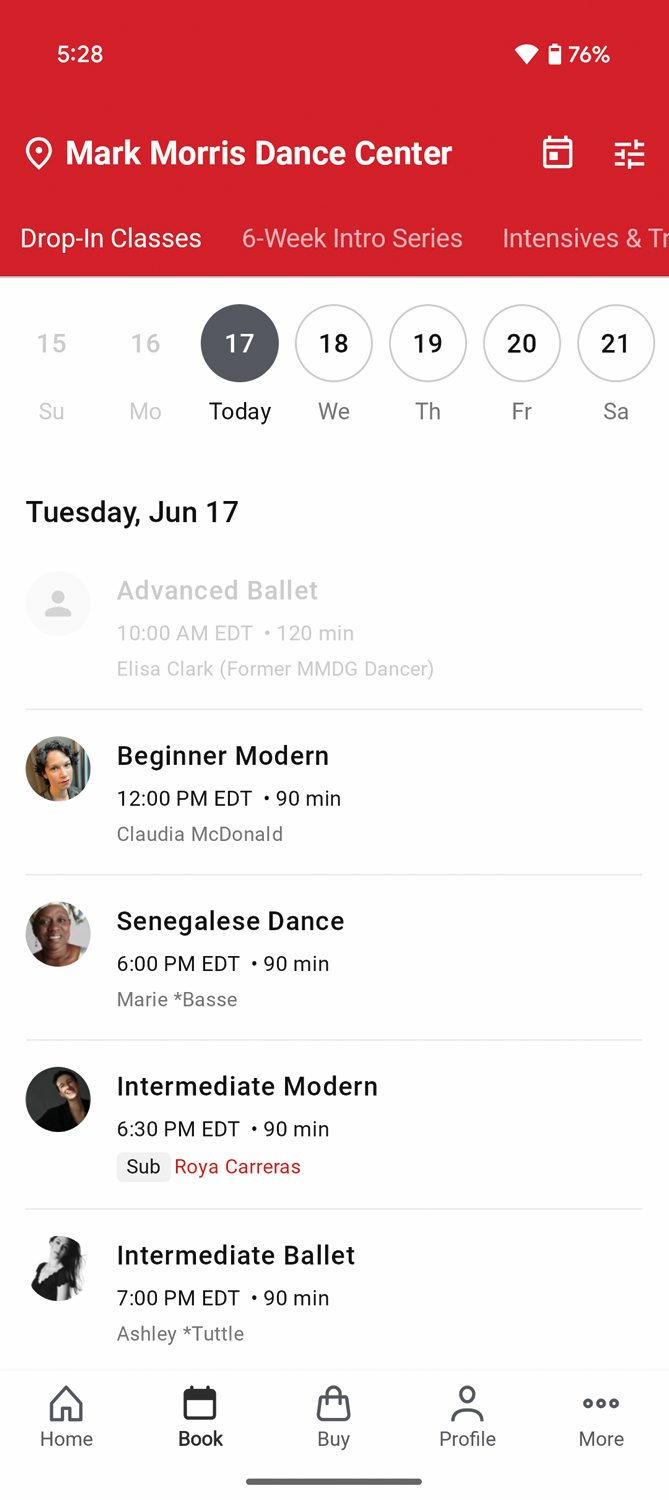Open the Senegalese Dance class

(x=334, y=958)
